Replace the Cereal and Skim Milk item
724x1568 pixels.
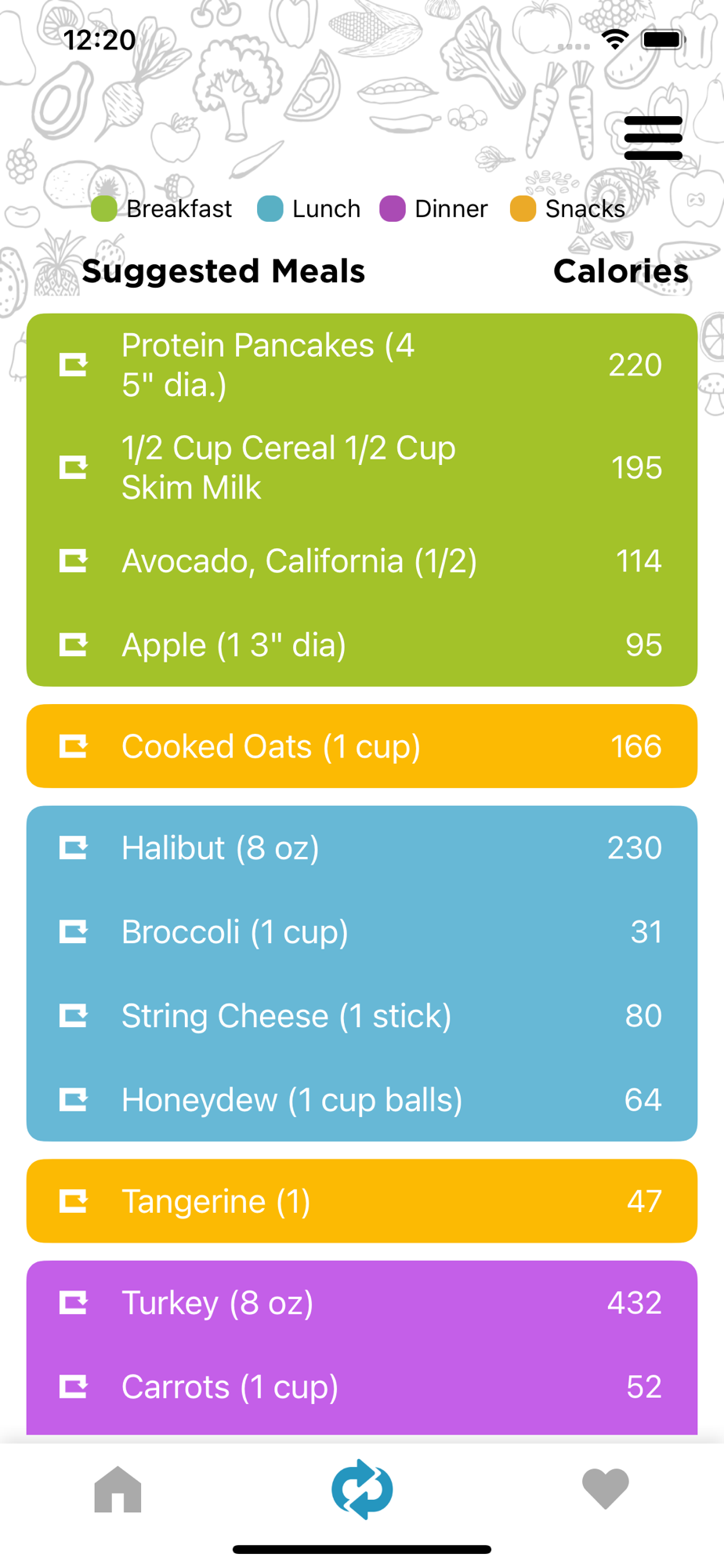(x=74, y=467)
